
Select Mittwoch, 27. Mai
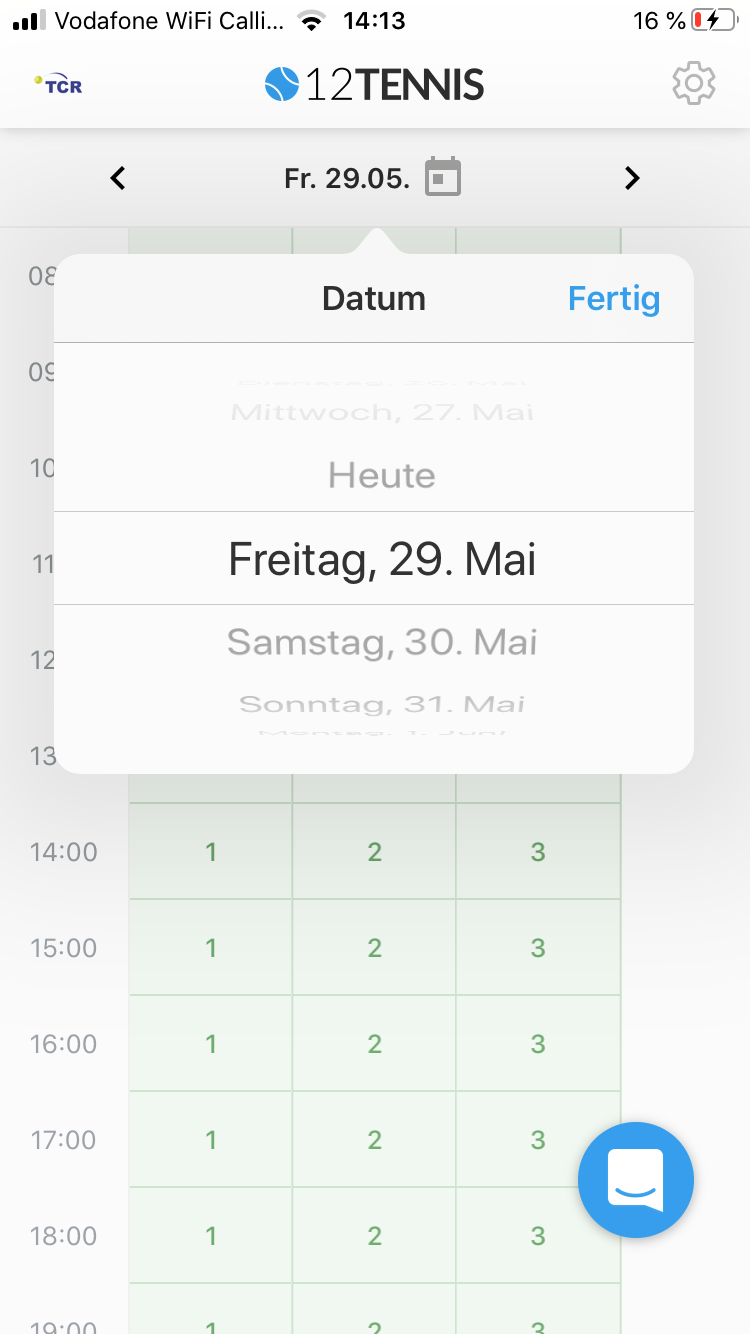[x=382, y=412]
